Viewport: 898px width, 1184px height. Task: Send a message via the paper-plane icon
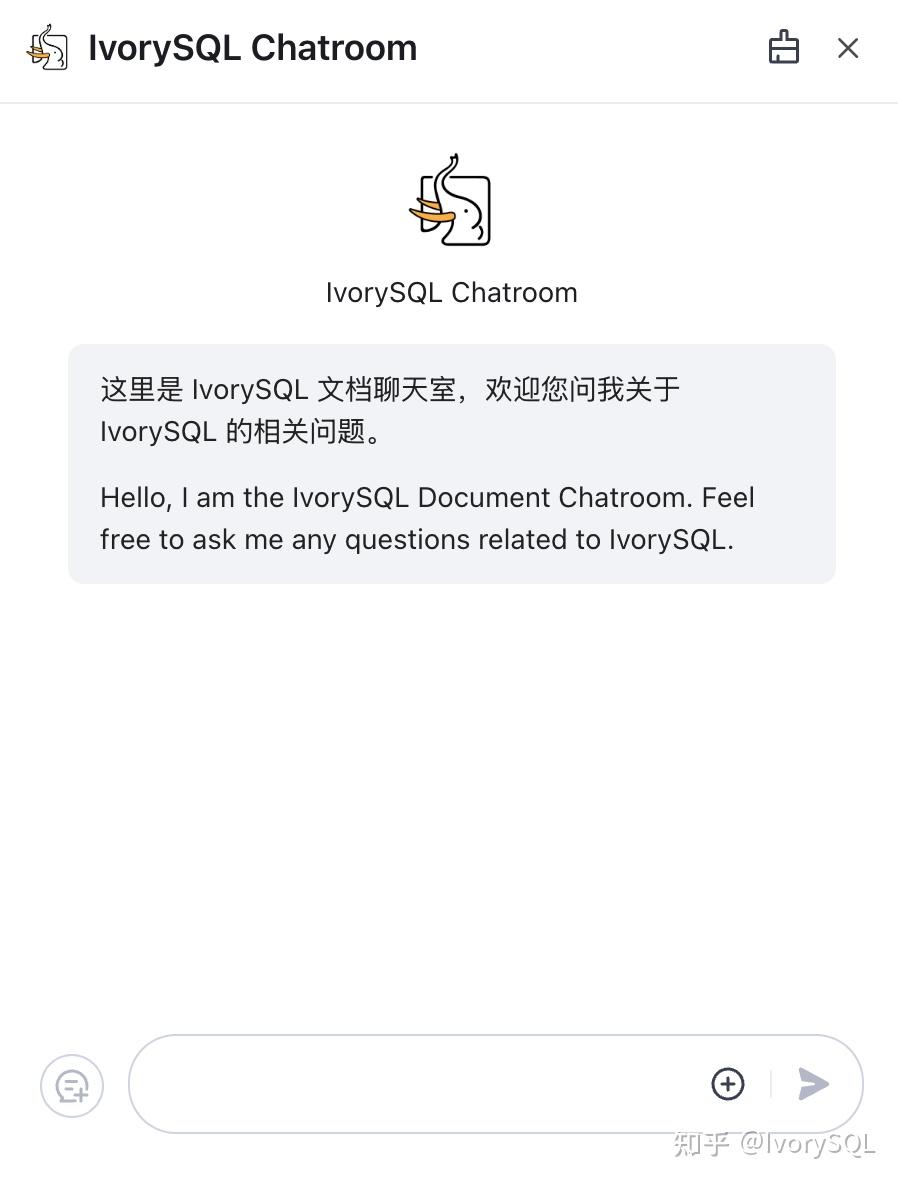click(813, 1083)
